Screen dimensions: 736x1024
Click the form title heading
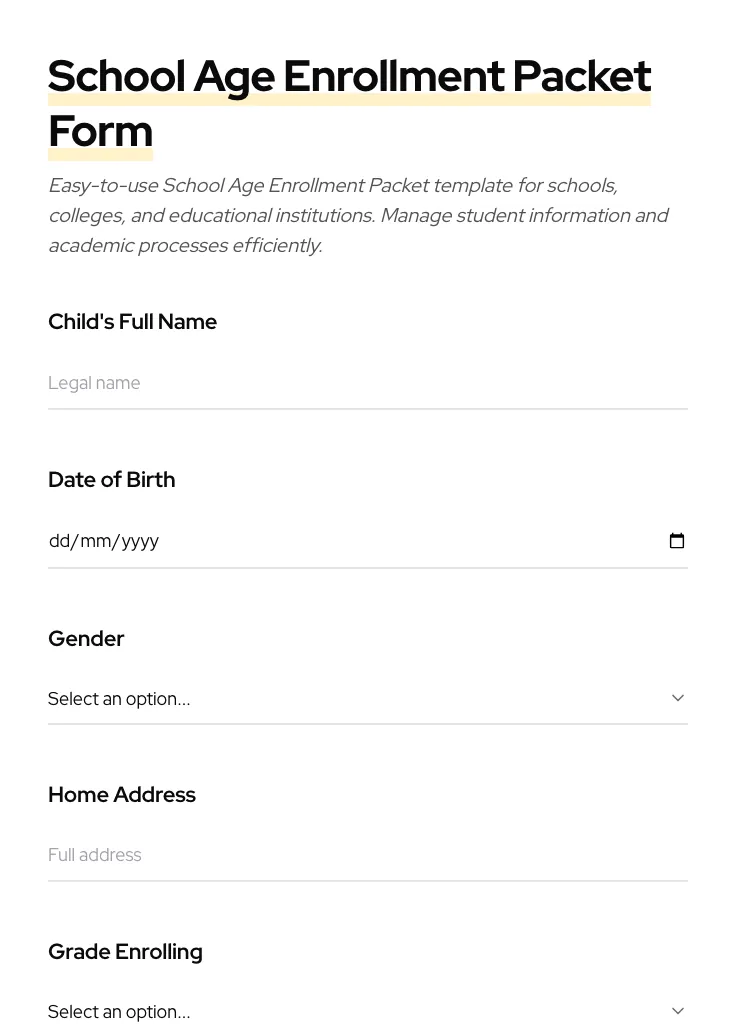click(349, 103)
